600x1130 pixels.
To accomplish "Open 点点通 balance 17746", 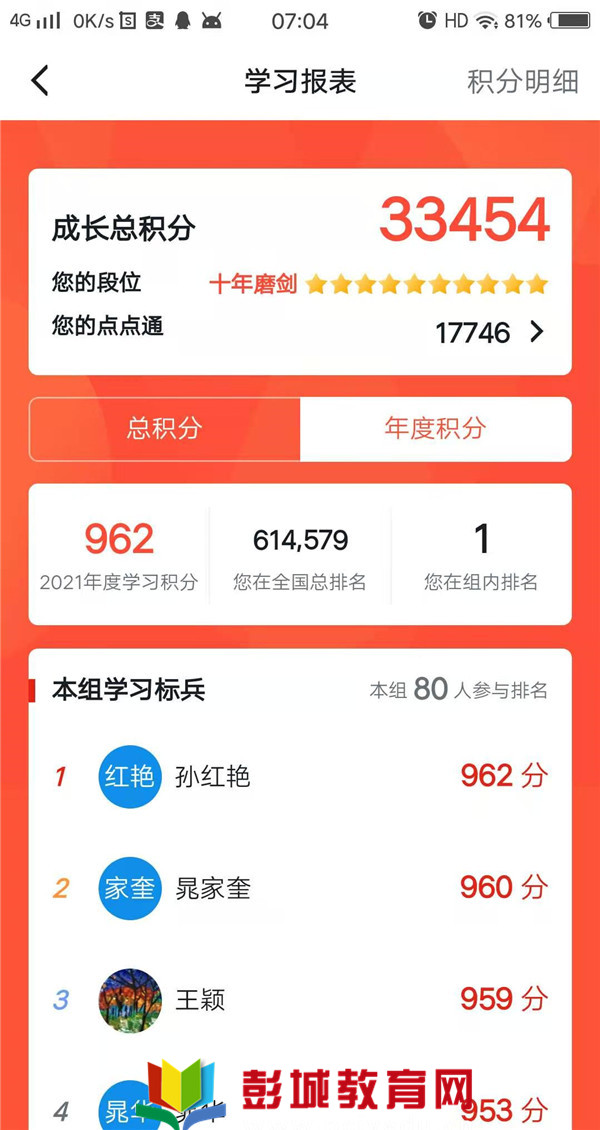I will [490, 333].
